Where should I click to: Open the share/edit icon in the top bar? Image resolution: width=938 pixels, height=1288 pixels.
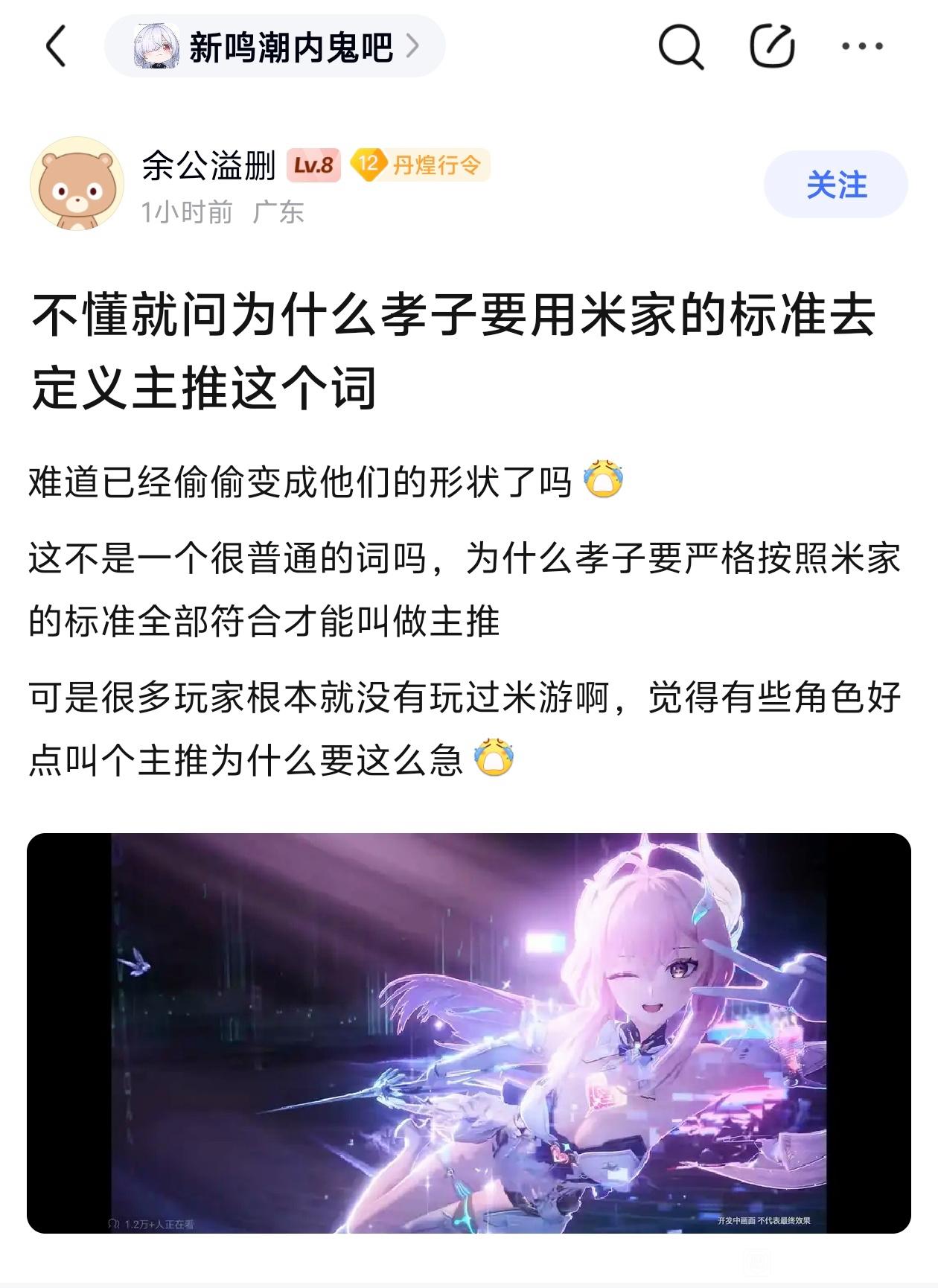click(772, 46)
